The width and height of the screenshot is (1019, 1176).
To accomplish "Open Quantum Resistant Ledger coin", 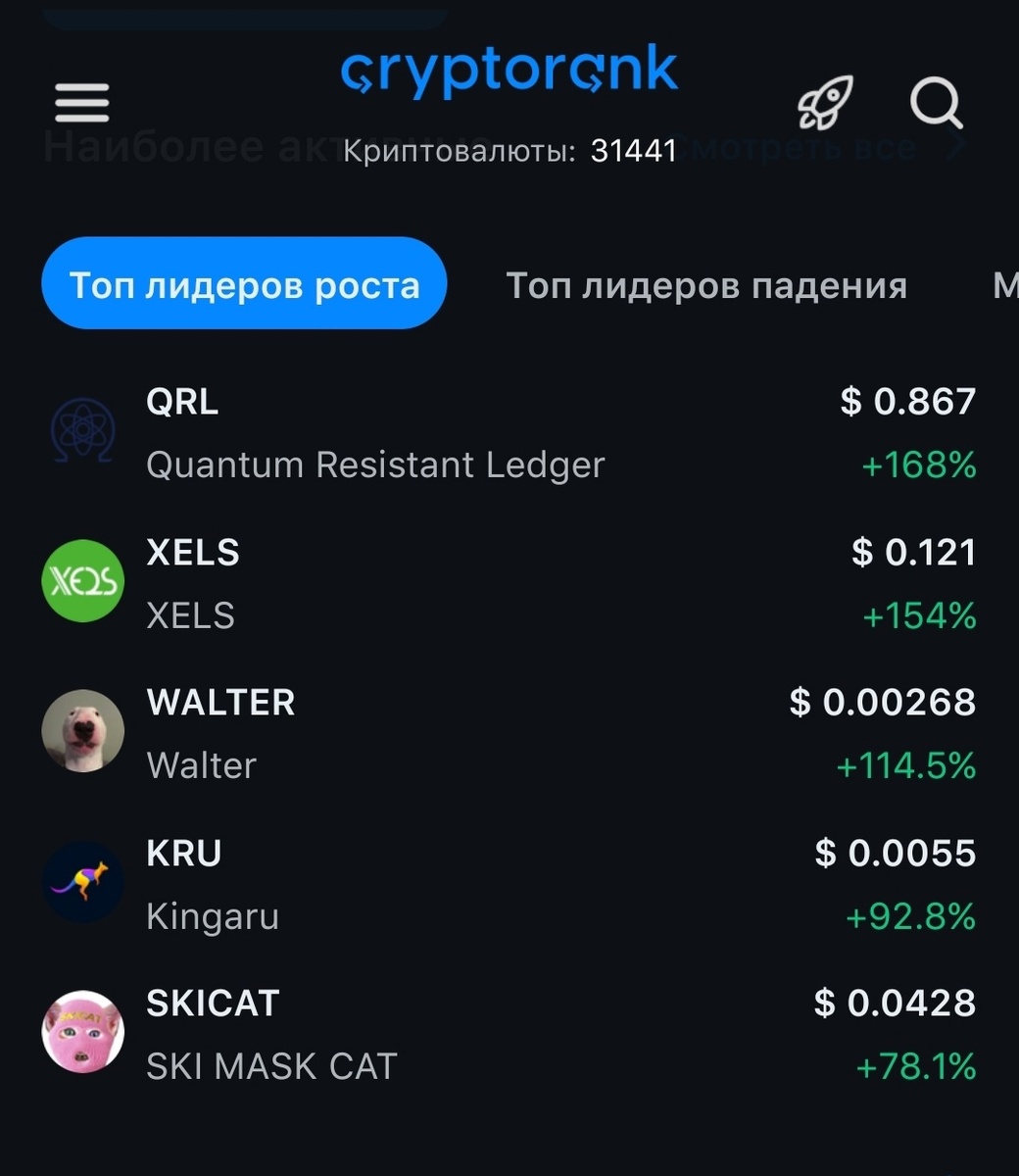I will pos(375,433).
